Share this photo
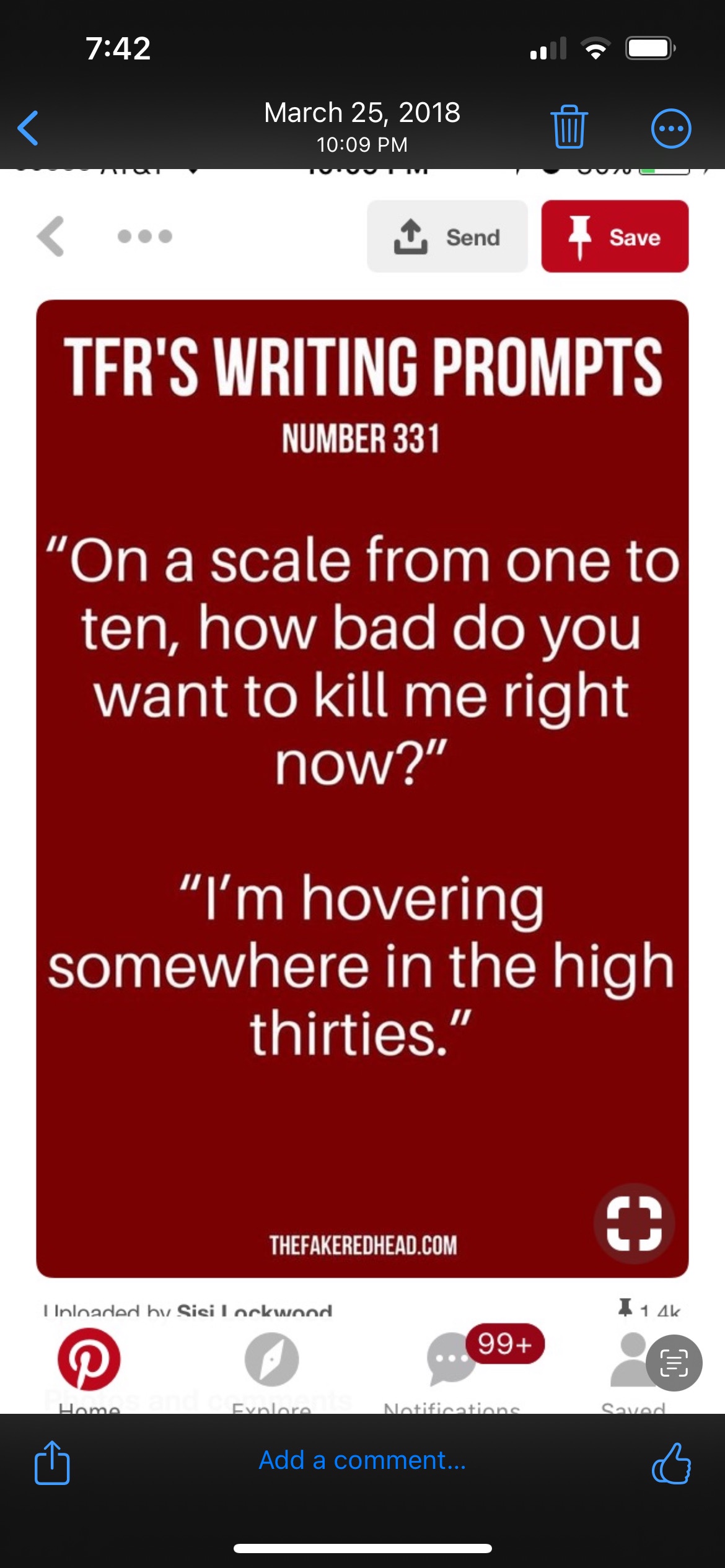725x1568 pixels. [52, 1463]
